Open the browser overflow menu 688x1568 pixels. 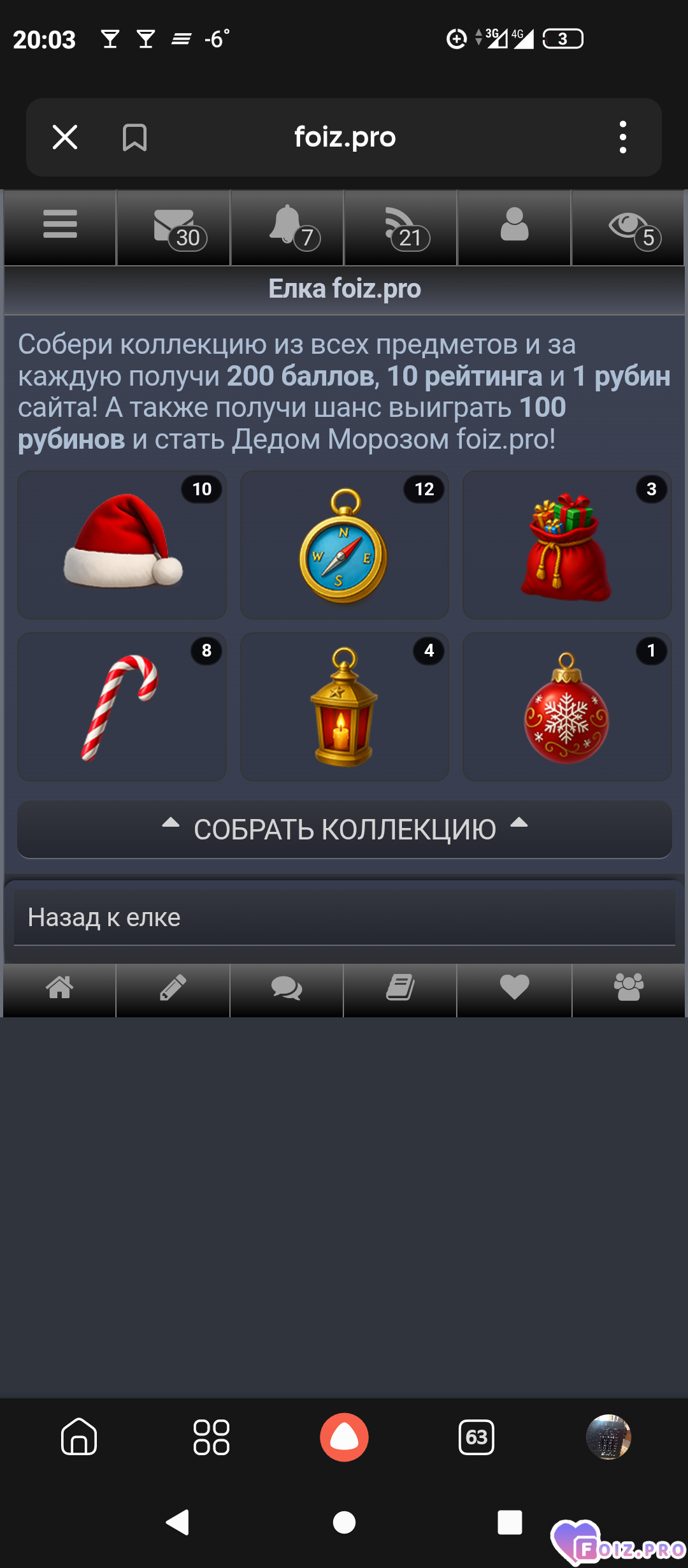pos(622,137)
